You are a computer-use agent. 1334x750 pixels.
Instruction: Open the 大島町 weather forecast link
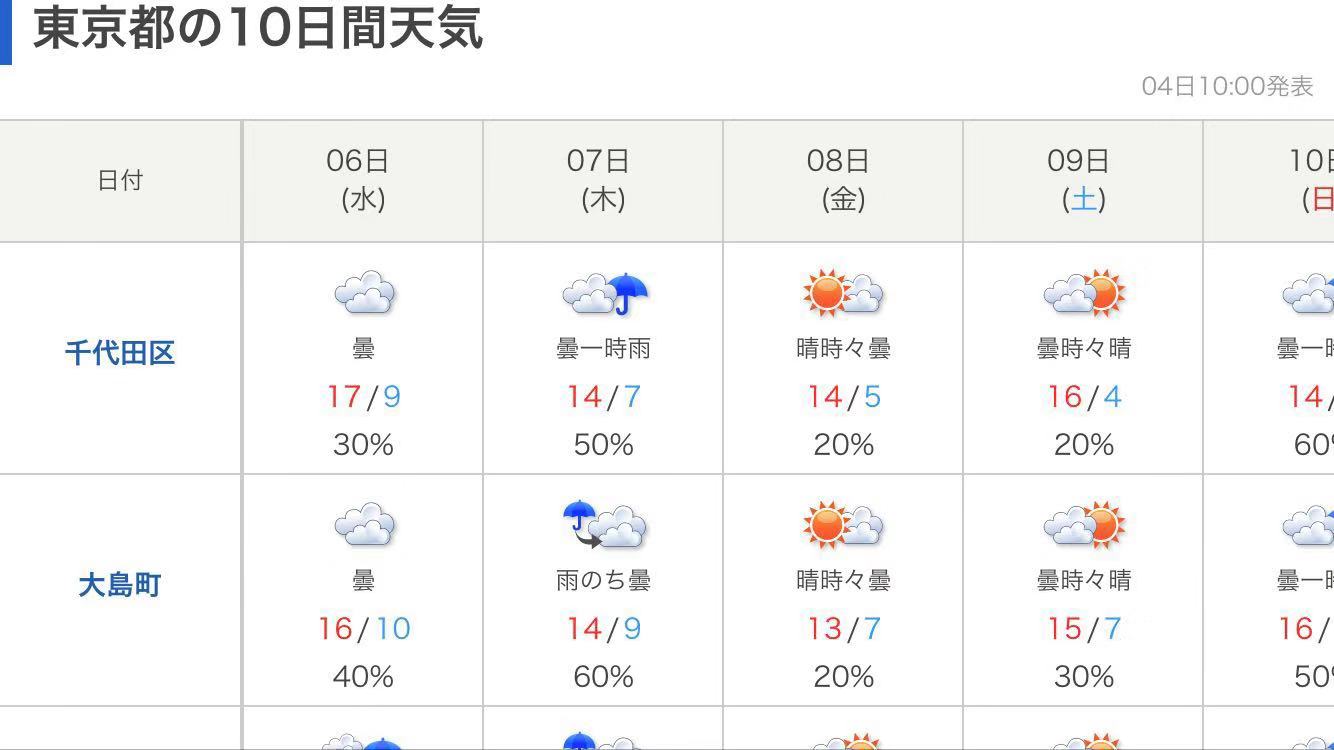(x=120, y=585)
